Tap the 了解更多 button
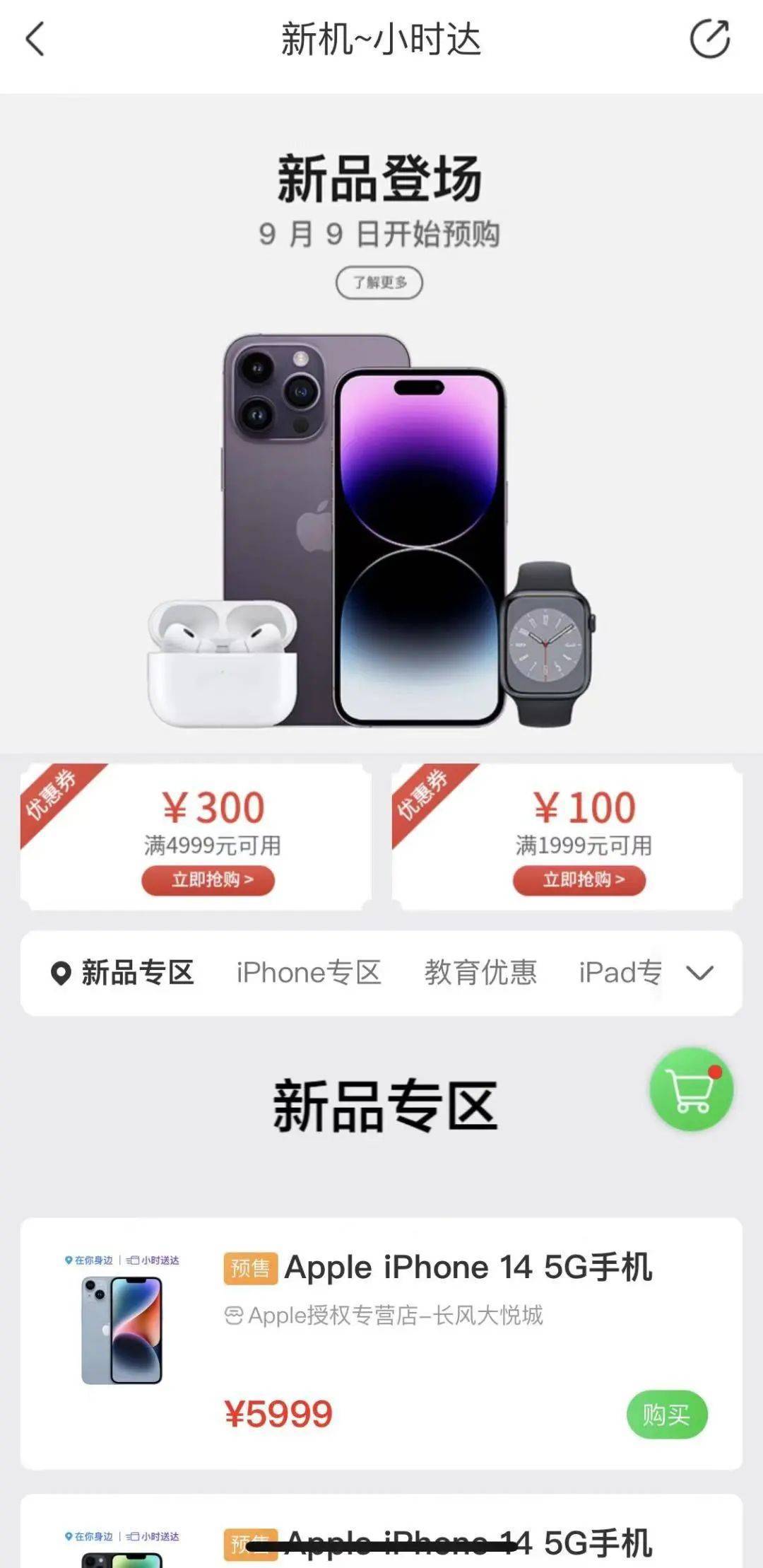Image resolution: width=763 pixels, height=1568 pixels. click(379, 283)
